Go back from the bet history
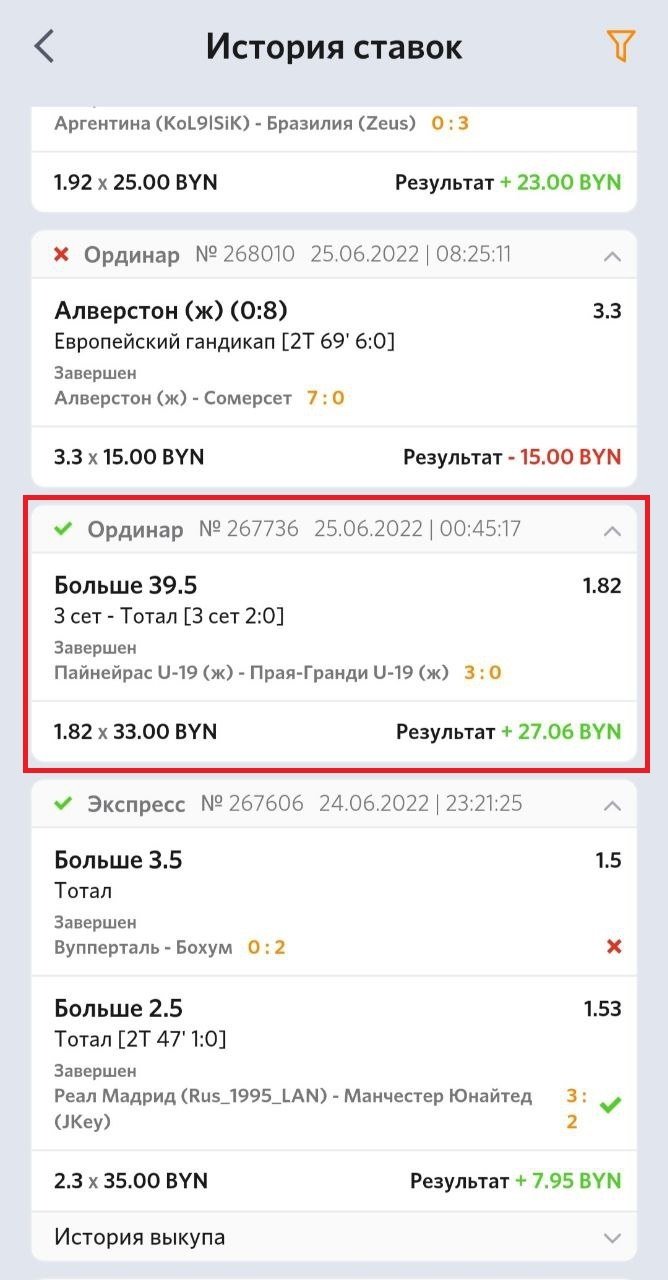Screen dimensions: 668x1280 44,47
